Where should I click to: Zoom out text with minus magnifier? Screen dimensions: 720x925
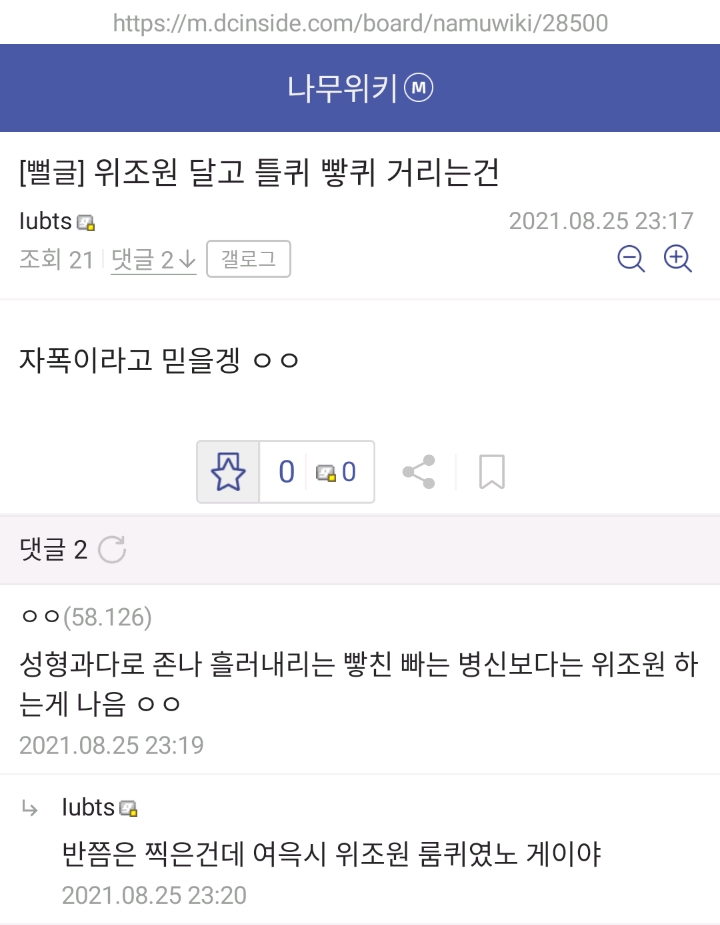click(x=631, y=259)
